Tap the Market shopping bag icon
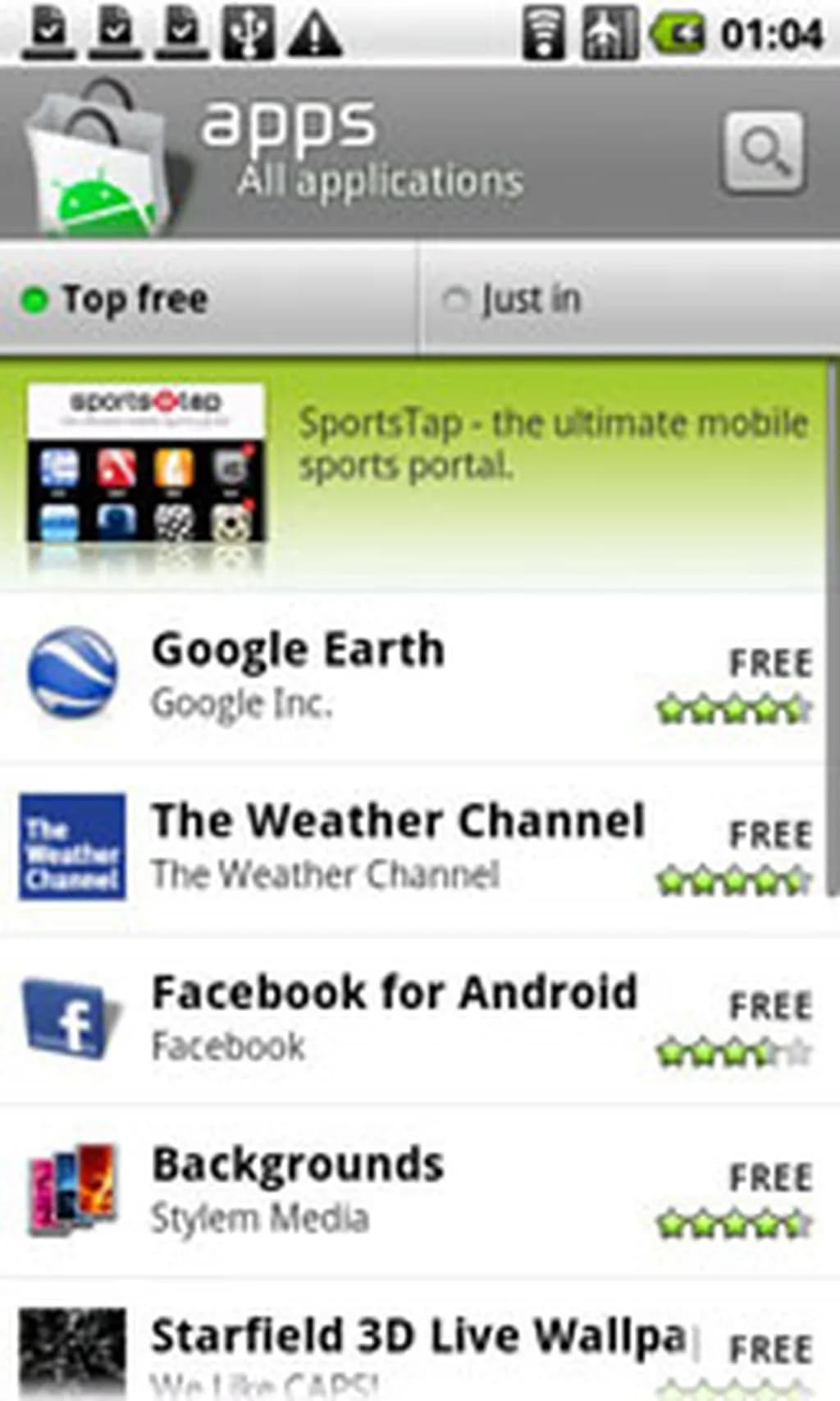The image size is (840, 1401). point(98,160)
